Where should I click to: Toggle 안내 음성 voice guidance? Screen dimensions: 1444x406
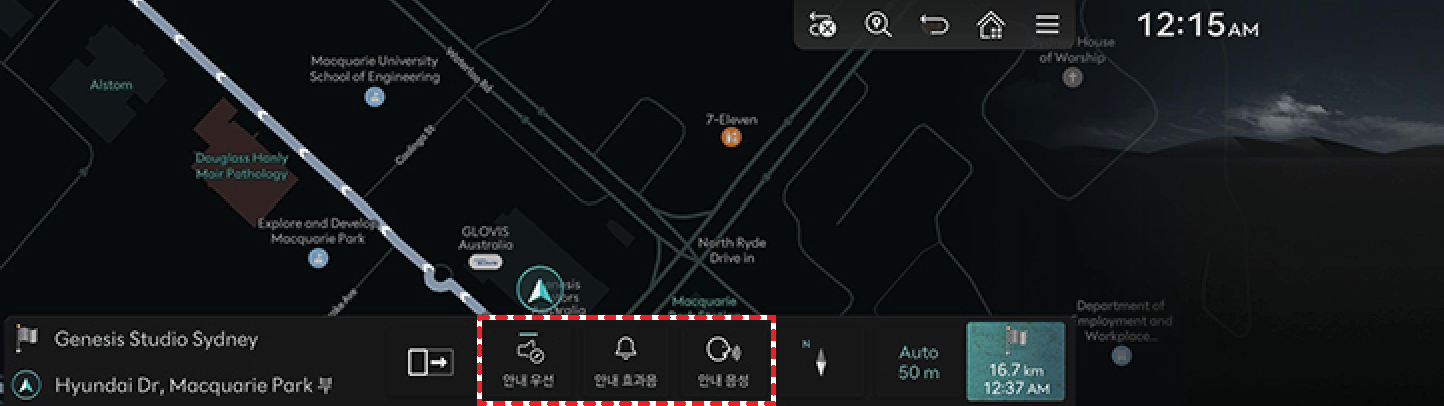point(723,362)
